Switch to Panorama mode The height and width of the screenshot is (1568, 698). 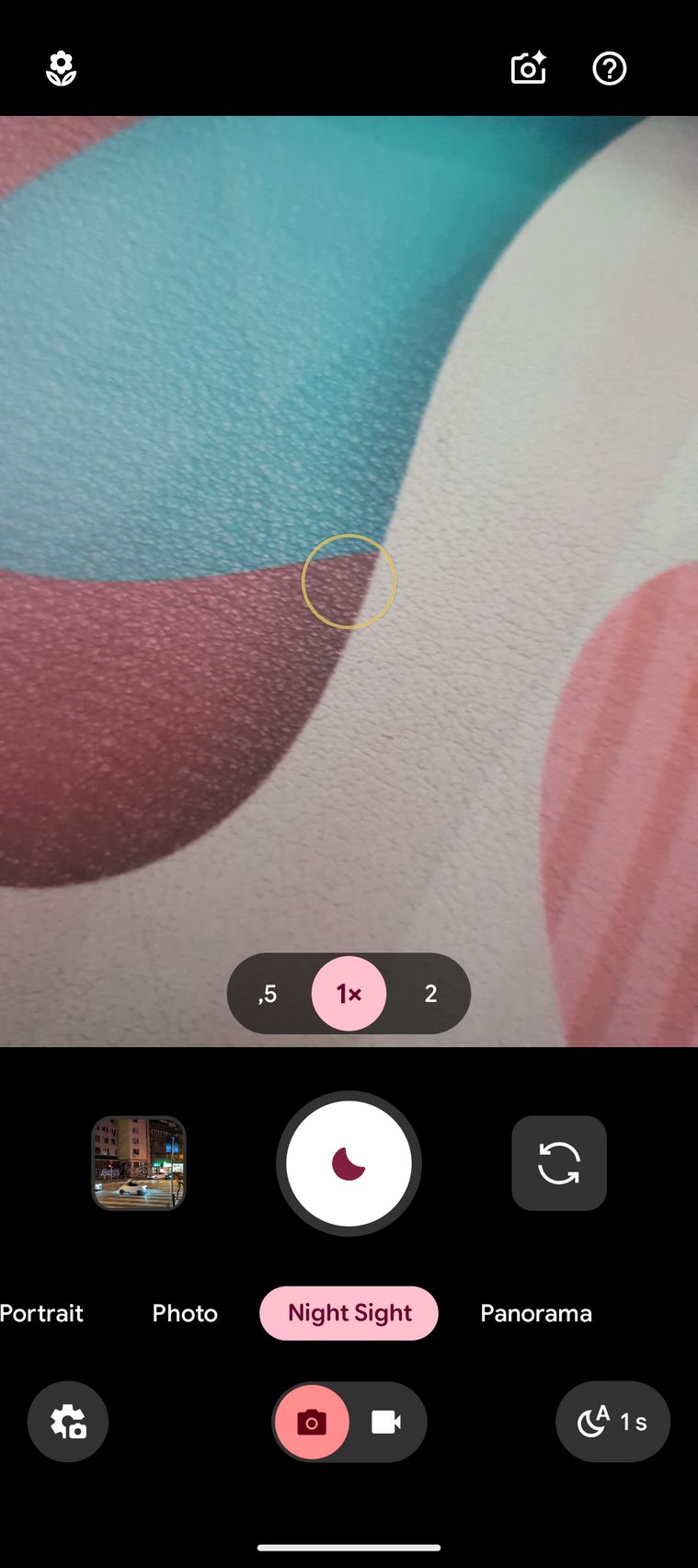click(x=535, y=1313)
